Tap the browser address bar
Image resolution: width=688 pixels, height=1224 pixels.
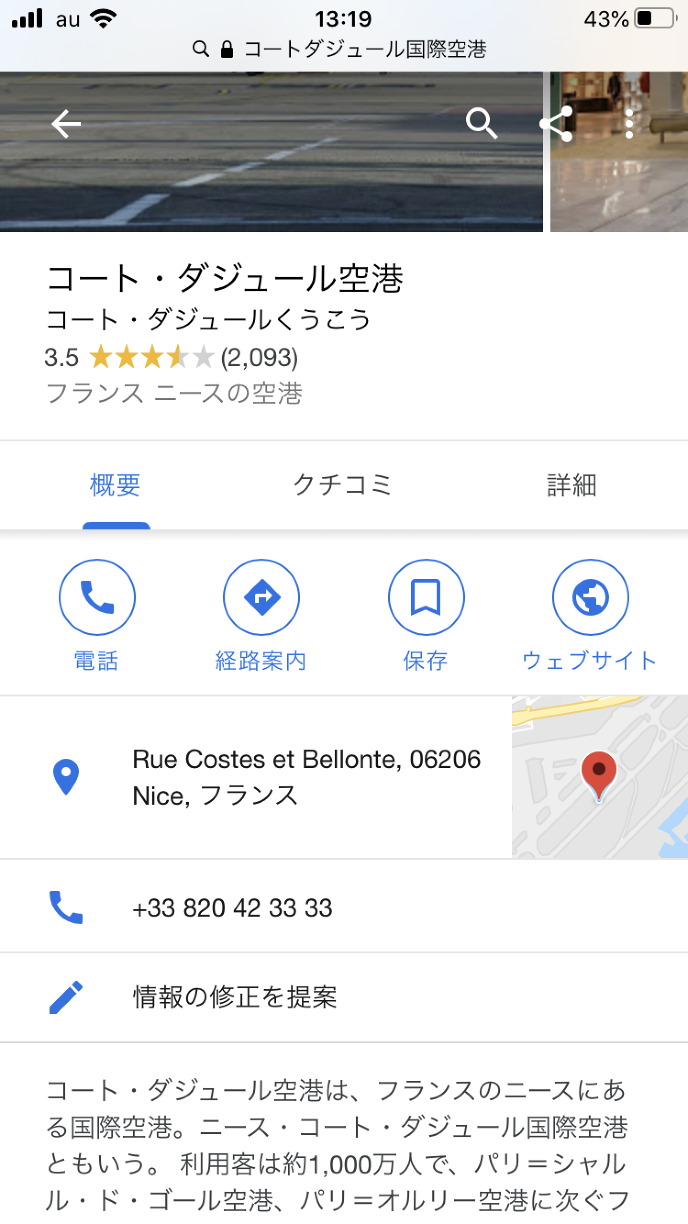click(344, 48)
